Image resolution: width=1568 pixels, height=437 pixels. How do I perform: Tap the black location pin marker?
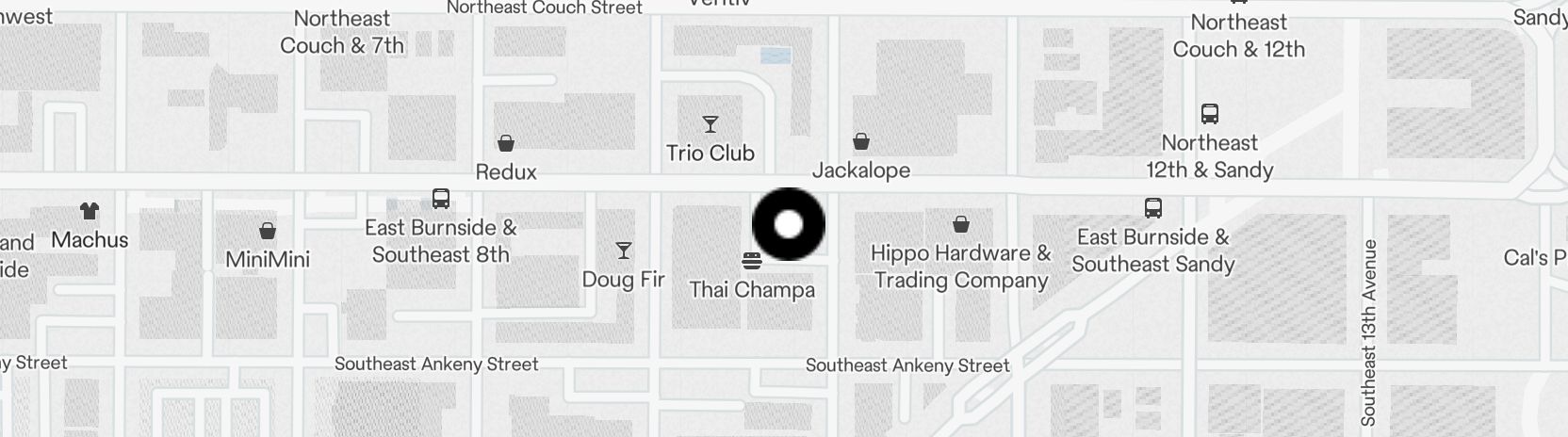[x=789, y=224]
